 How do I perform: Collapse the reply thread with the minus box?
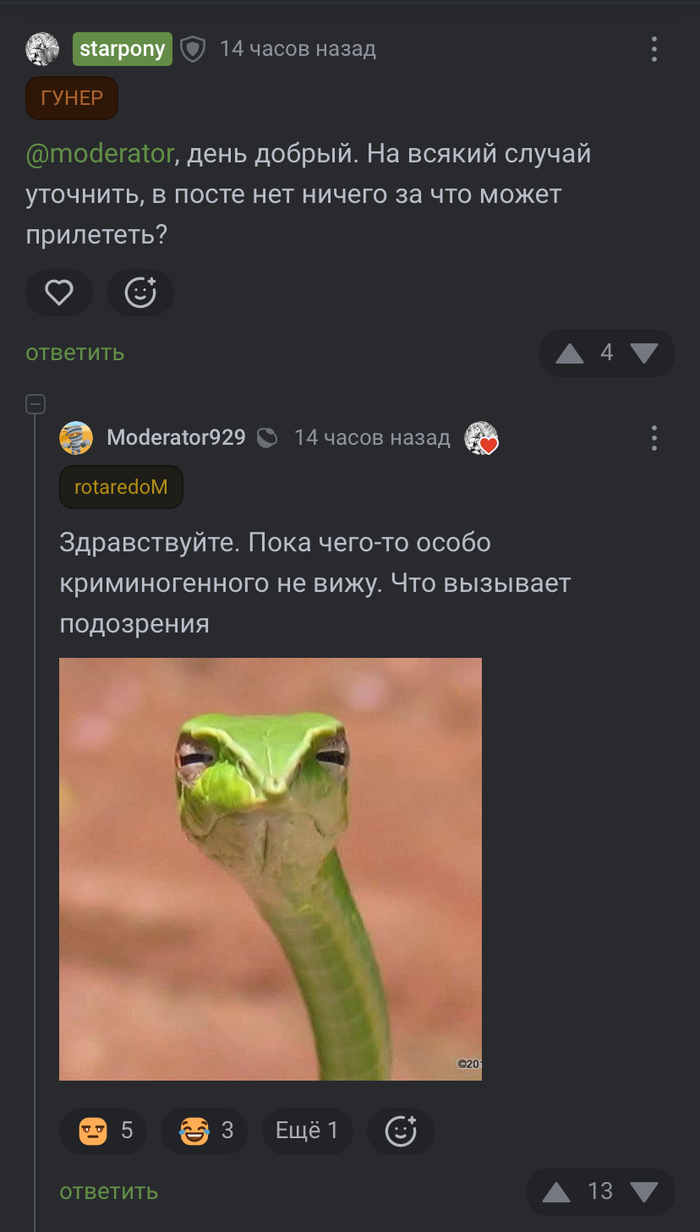pos(35,404)
